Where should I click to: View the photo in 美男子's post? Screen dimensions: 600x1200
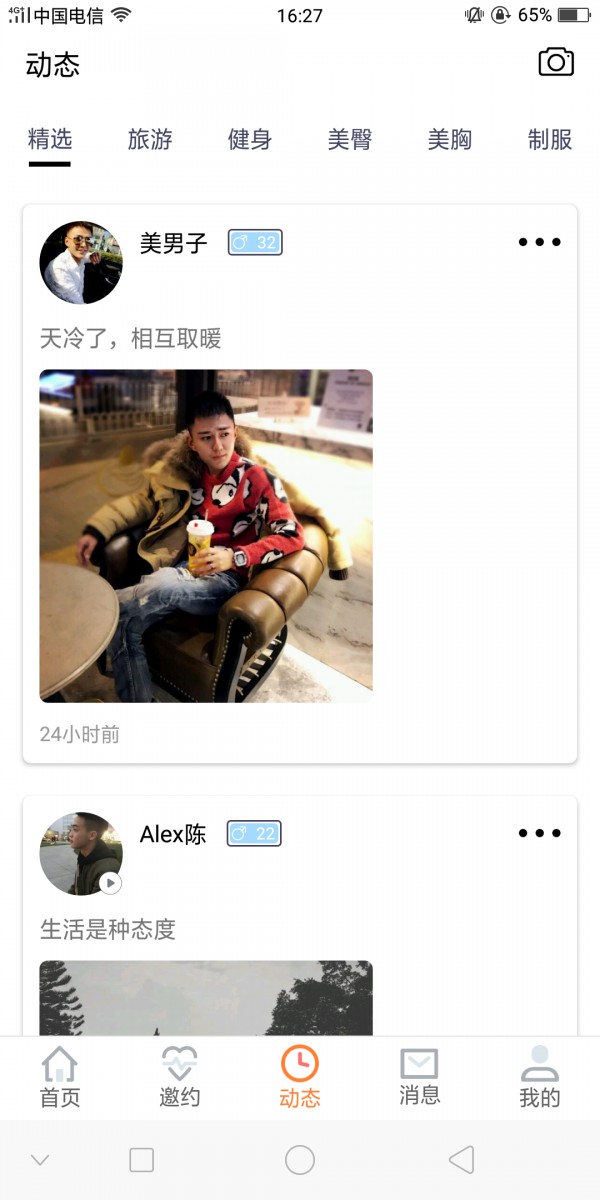point(206,536)
